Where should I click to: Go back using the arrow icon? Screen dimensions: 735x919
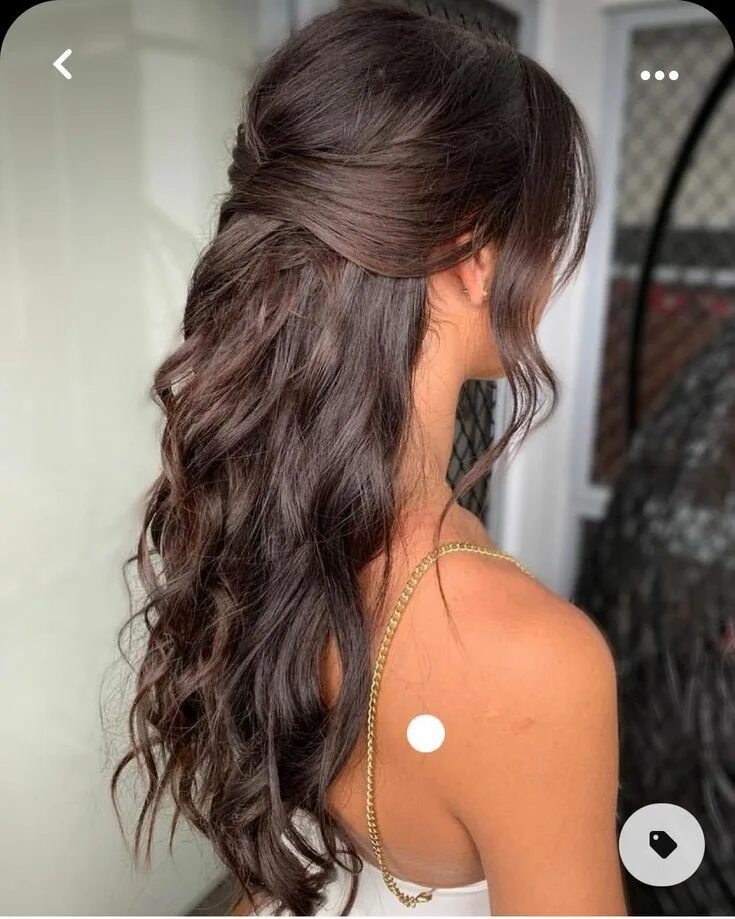tap(62, 65)
